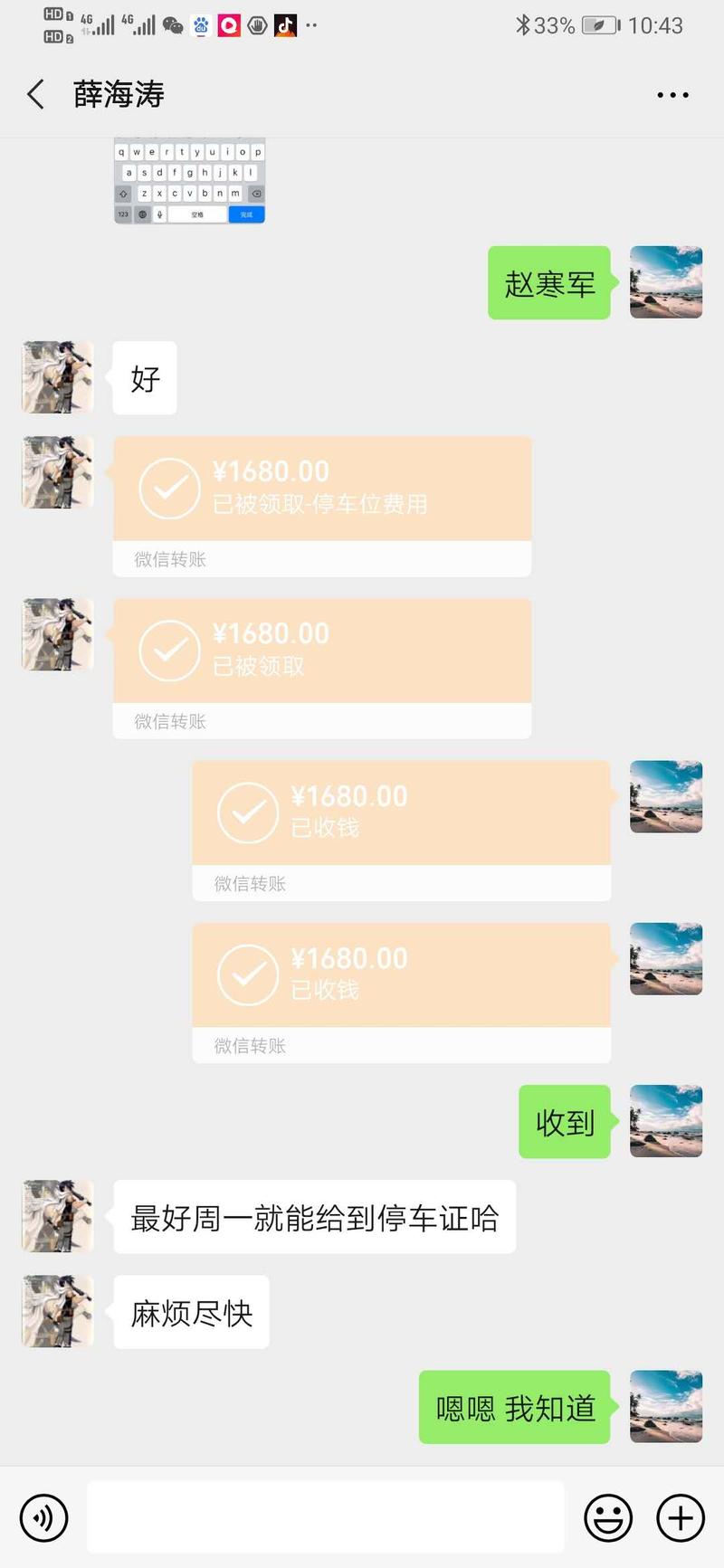This screenshot has height=1568, width=724.
Task: Tap the plus icon to attach more options
Action: (680, 1517)
